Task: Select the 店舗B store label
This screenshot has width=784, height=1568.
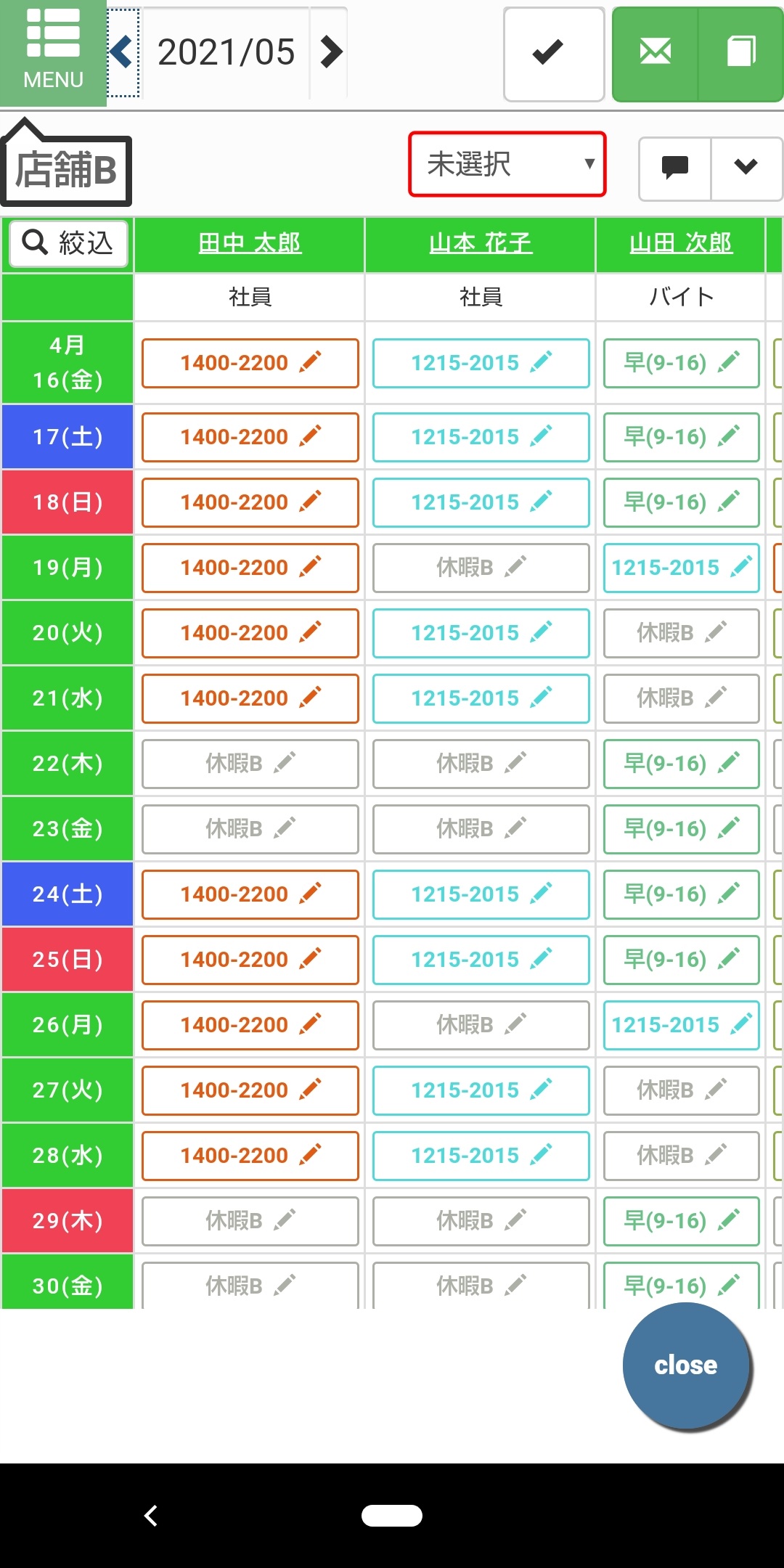Action: click(x=66, y=170)
